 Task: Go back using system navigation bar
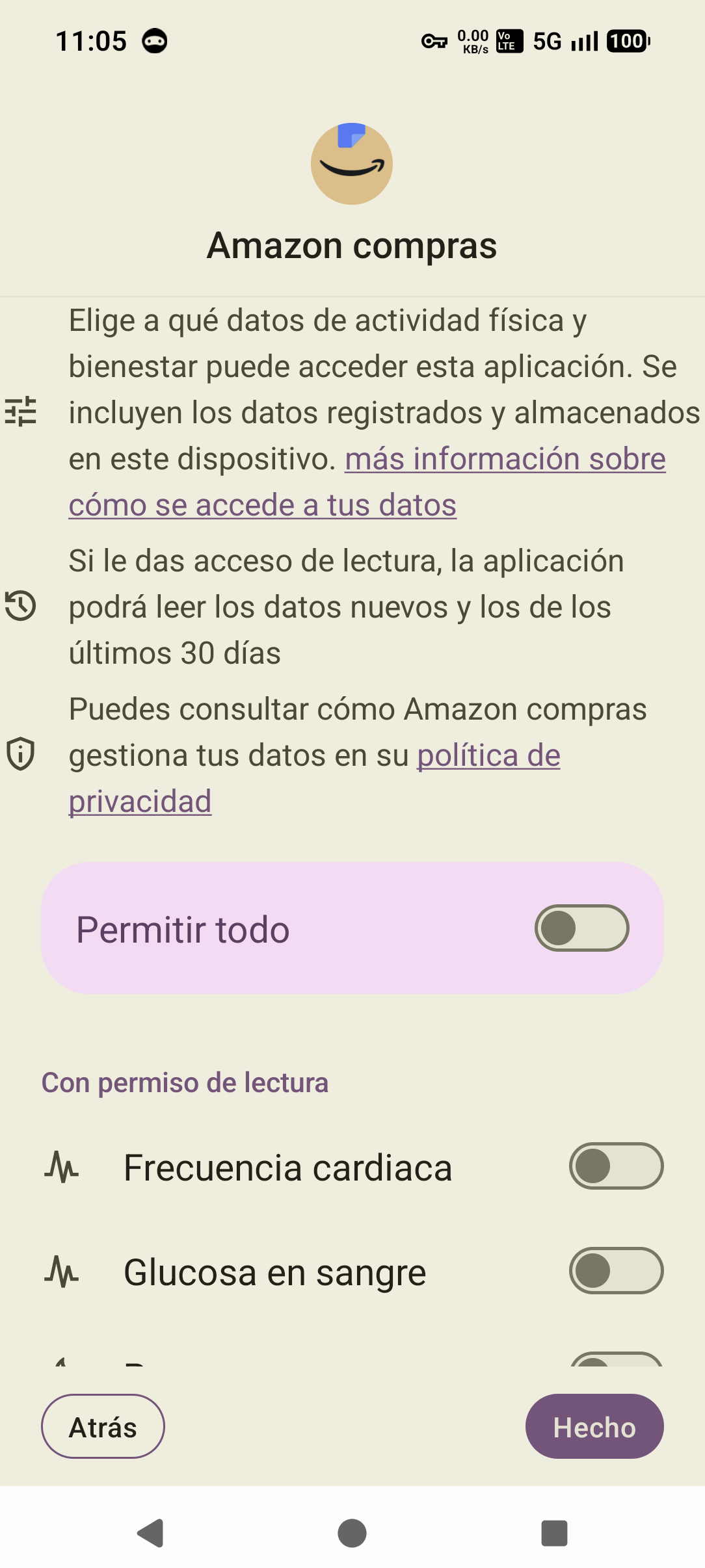click(x=150, y=1533)
